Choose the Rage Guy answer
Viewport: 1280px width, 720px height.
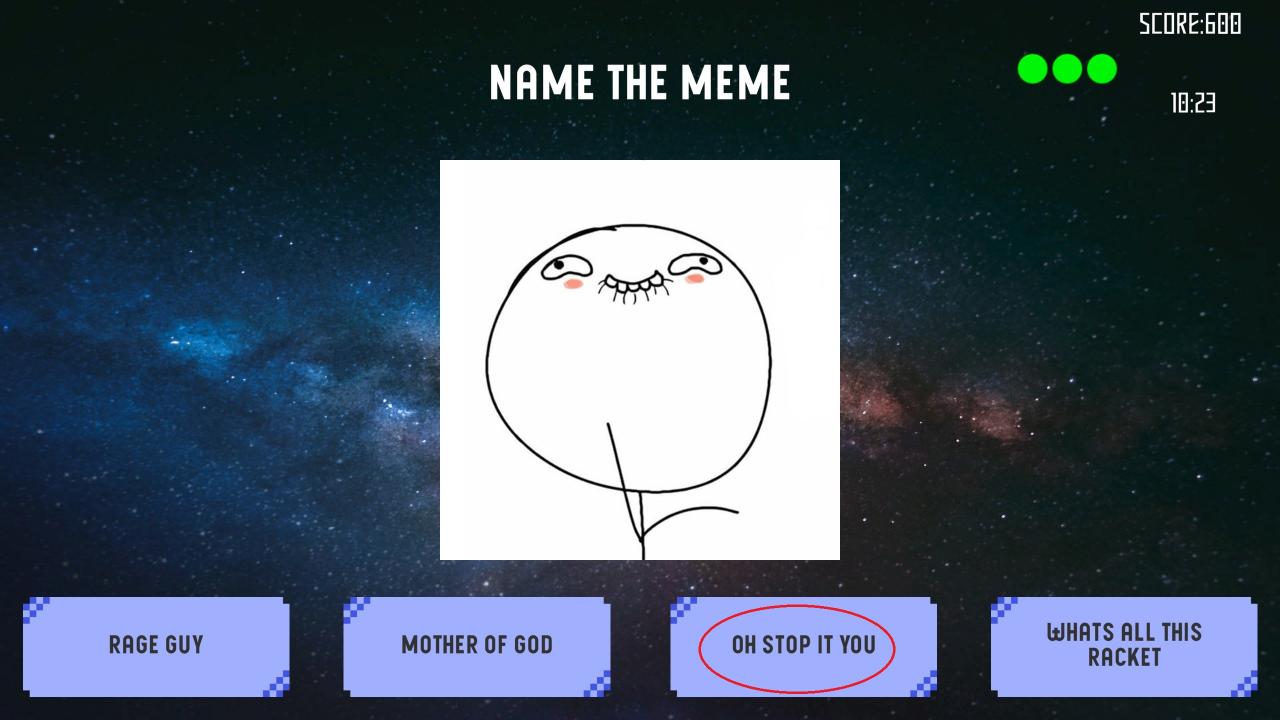(x=156, y=646)
